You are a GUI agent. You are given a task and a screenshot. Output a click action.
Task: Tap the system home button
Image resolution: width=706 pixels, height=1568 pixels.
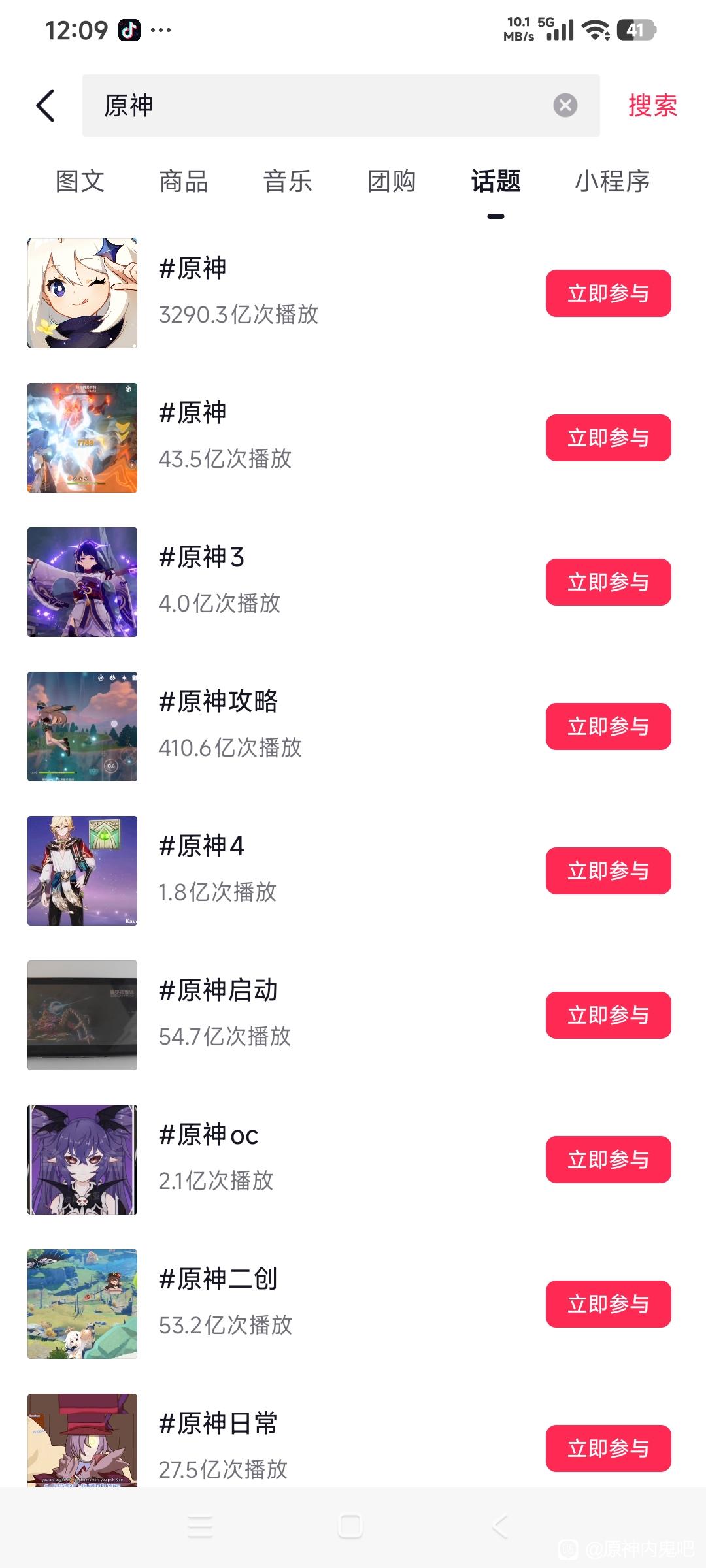click(350, 1526)
